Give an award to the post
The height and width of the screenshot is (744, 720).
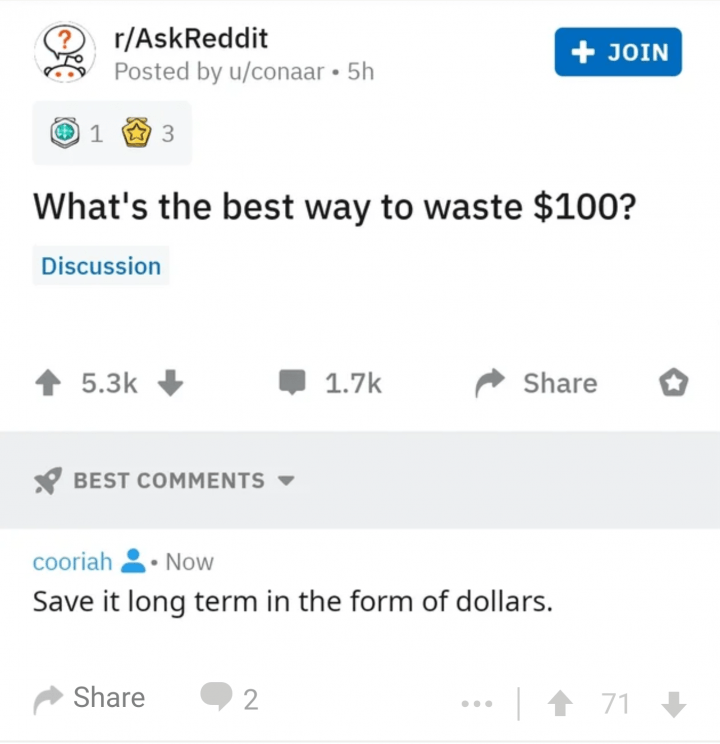click(x=673, y=383)
